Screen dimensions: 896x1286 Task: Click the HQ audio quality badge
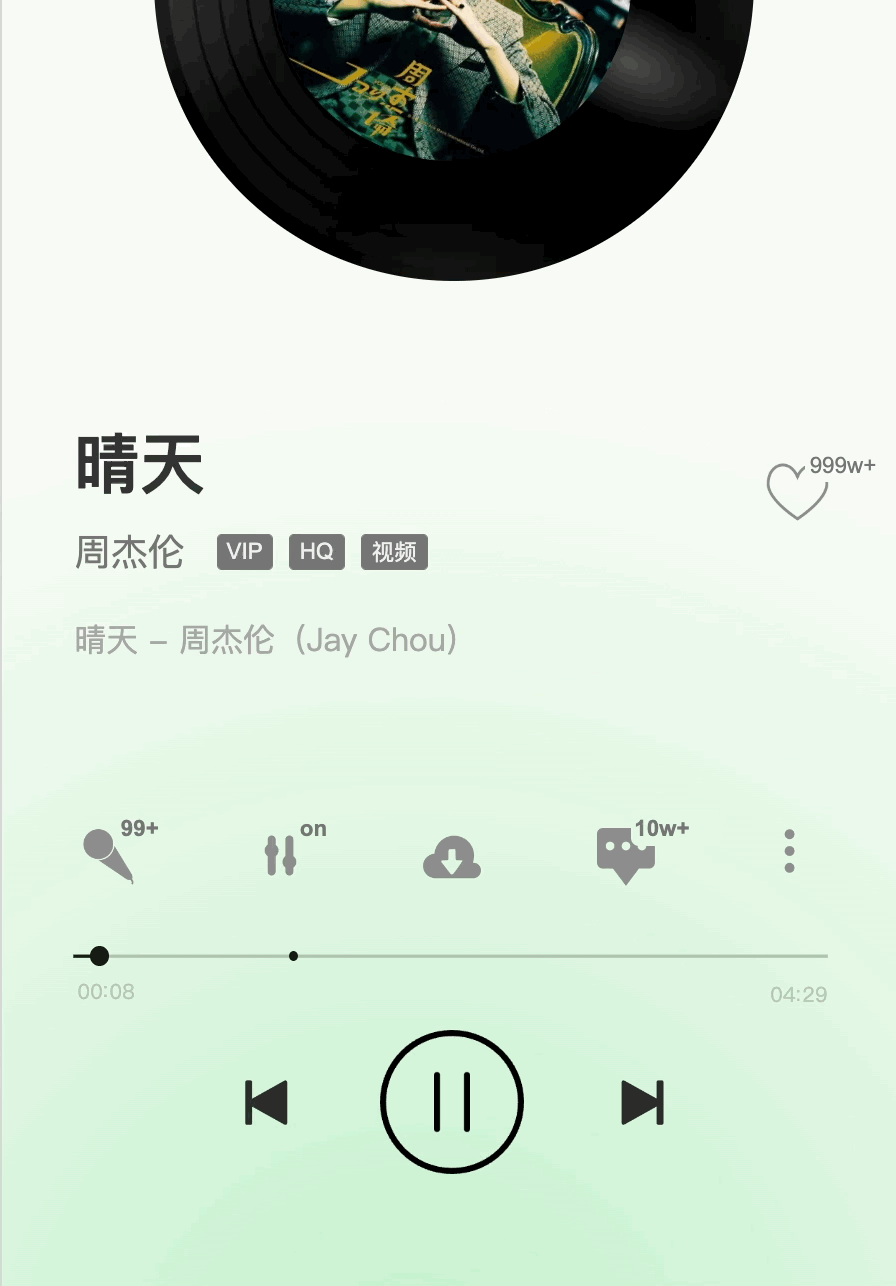[317, 551]
